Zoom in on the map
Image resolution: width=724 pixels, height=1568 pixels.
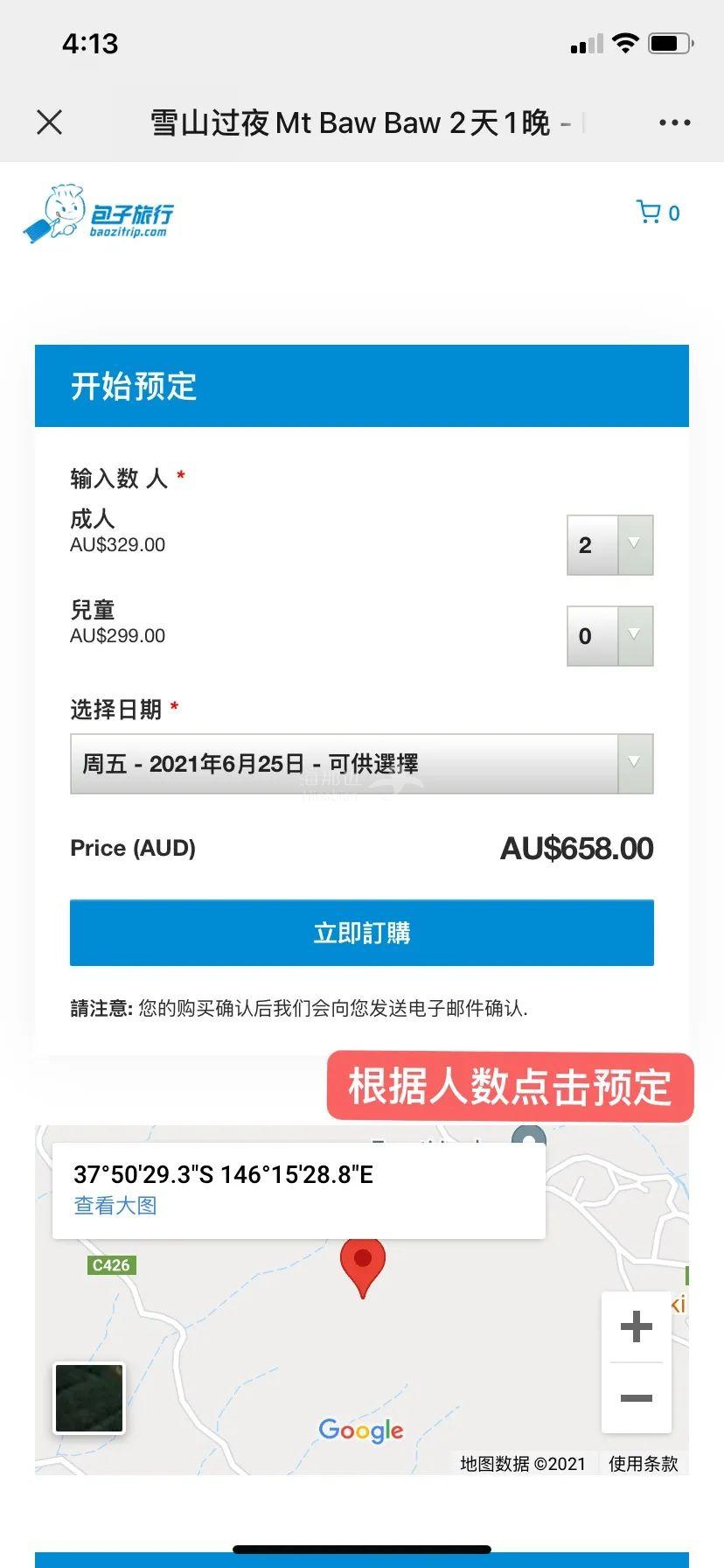tap(636, 1326)
